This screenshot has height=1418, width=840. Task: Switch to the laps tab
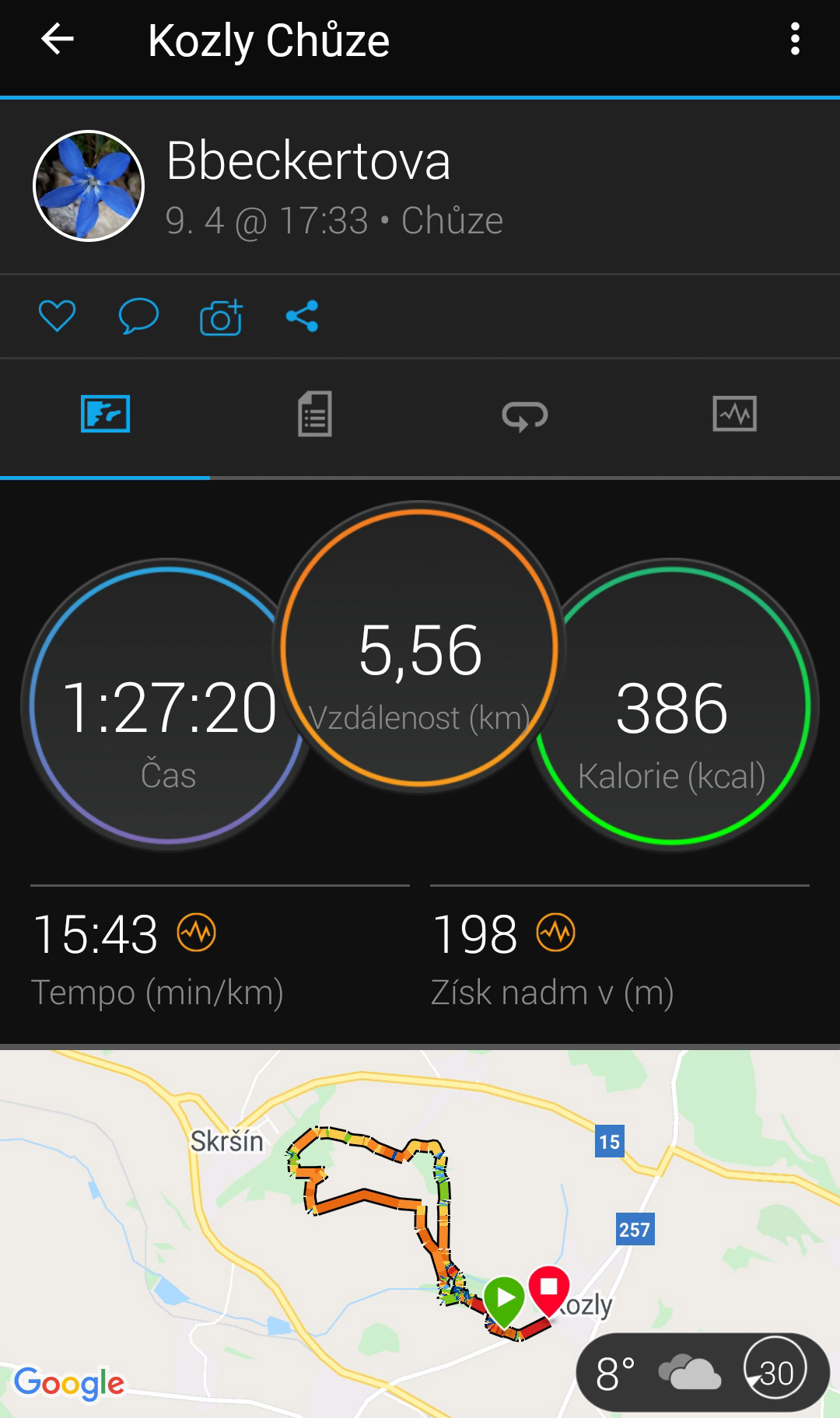pos(525,415)
